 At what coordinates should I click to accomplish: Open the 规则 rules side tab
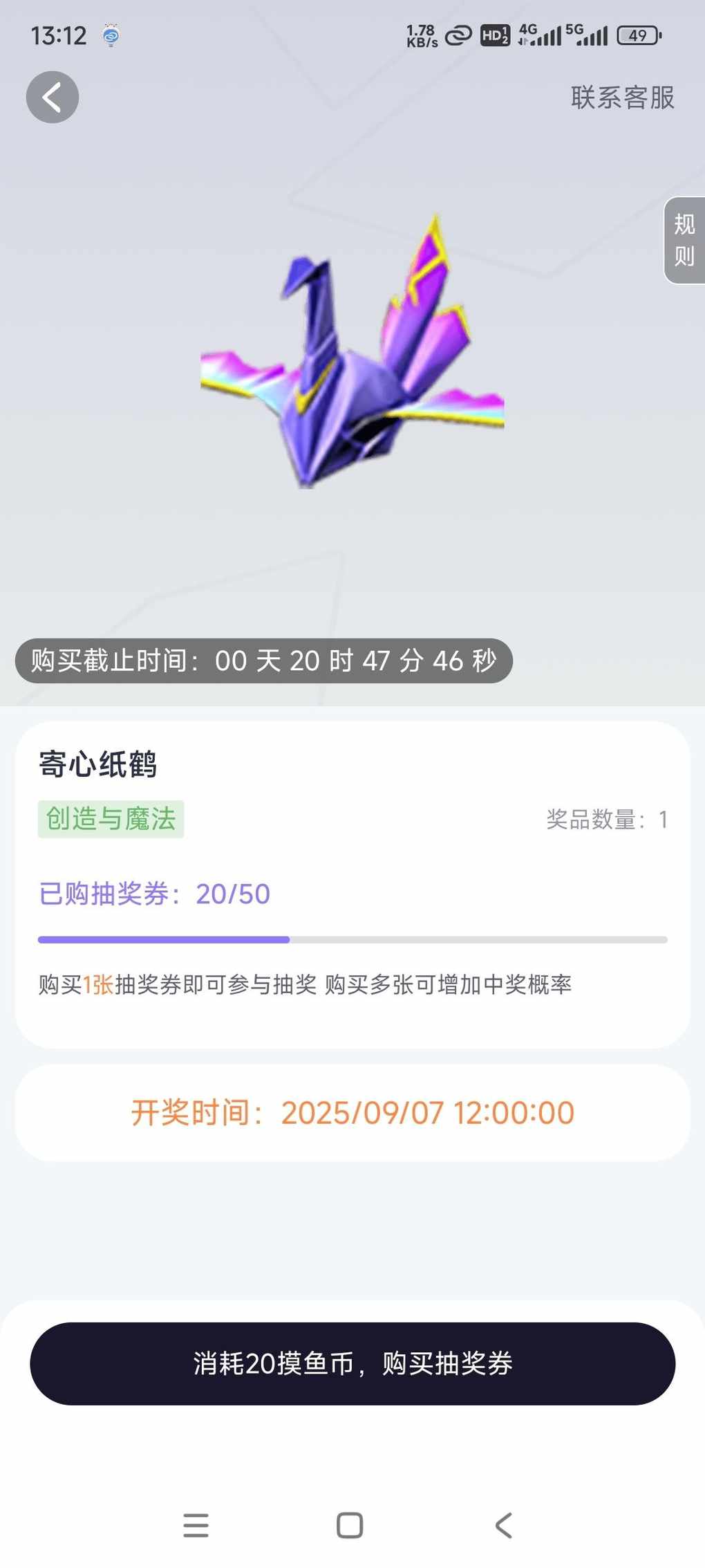pos(684,240)
